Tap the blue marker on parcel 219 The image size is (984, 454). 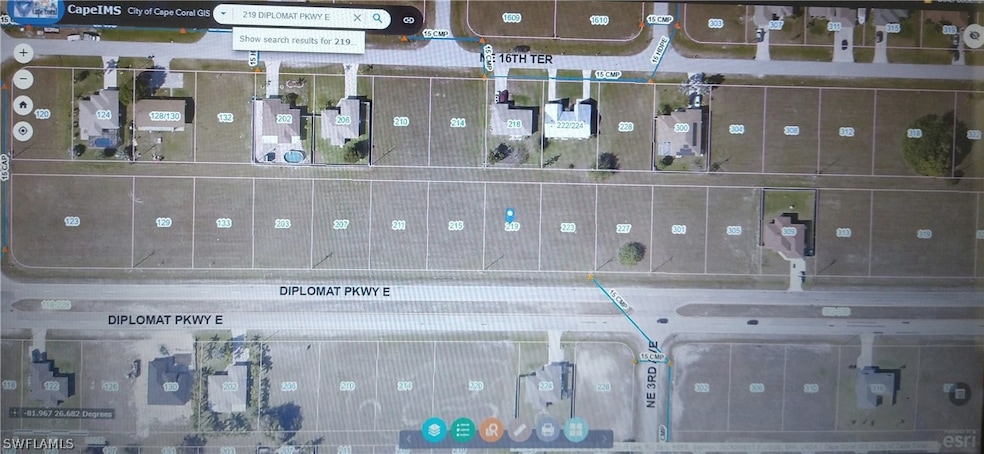[510, 214]
